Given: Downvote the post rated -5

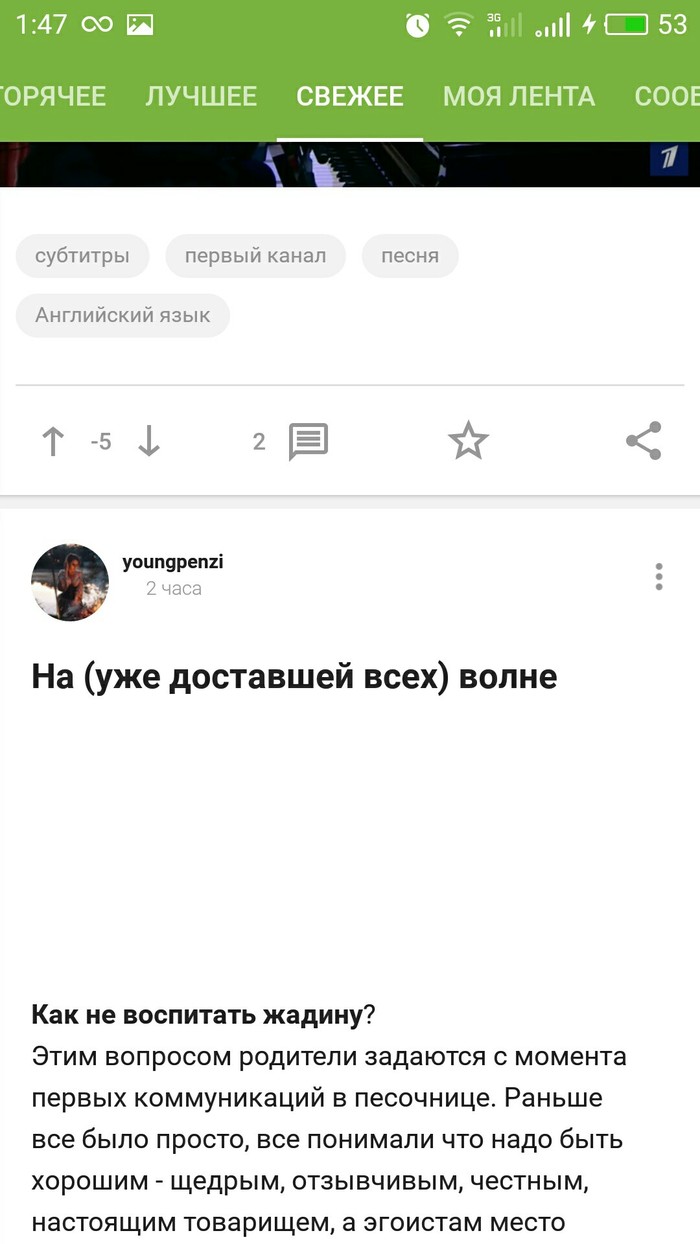Looking at the screenshot, I should point(149,441).
